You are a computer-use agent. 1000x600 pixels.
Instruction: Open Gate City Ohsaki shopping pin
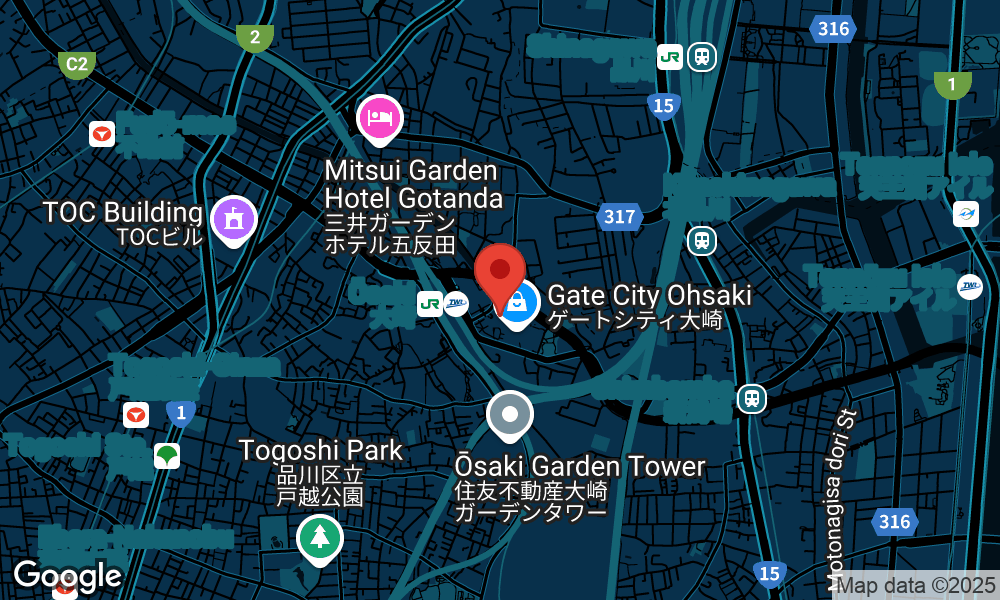pyautogui.click(x=521, y=300)
